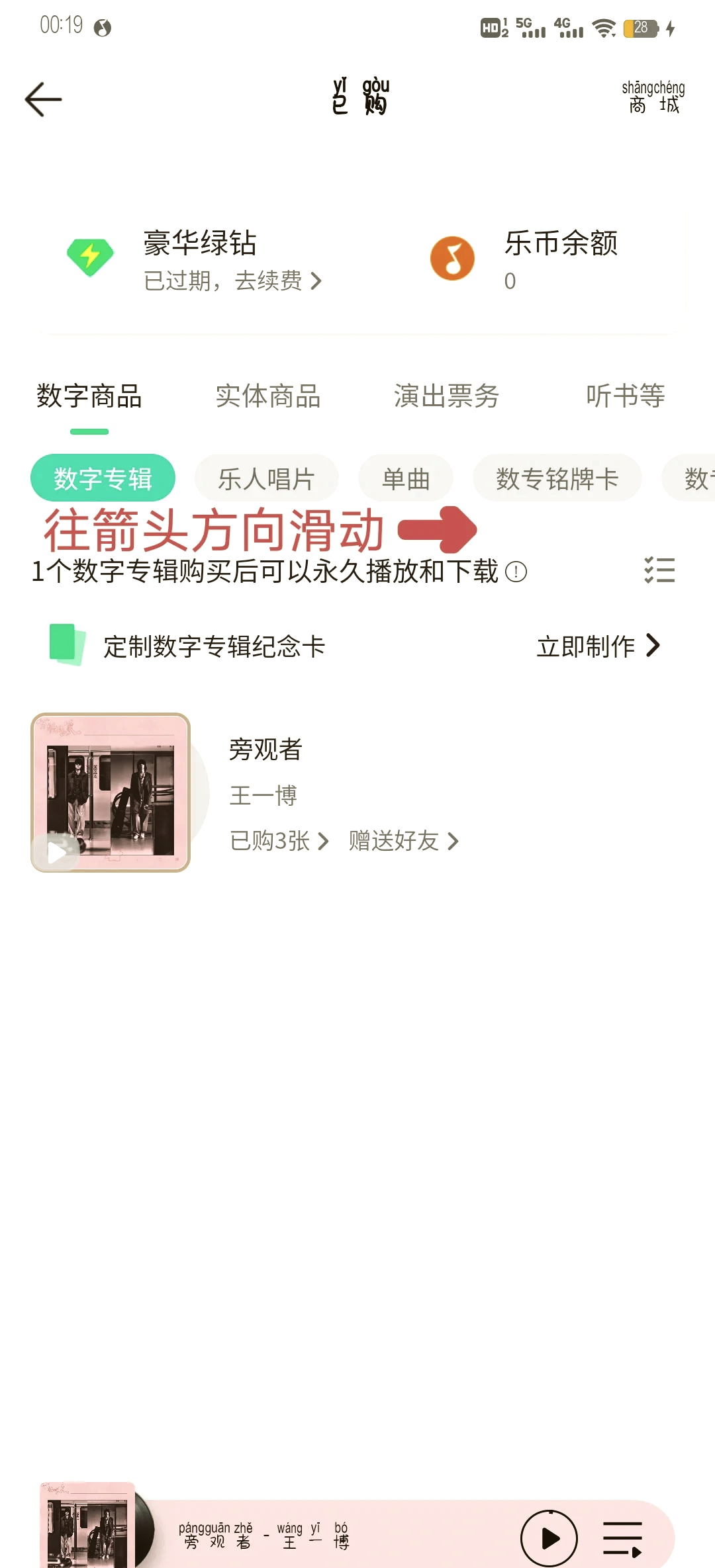Open the 数字商品 tab
This screenshot has width=715, height=1568.
tap(89, 396)
